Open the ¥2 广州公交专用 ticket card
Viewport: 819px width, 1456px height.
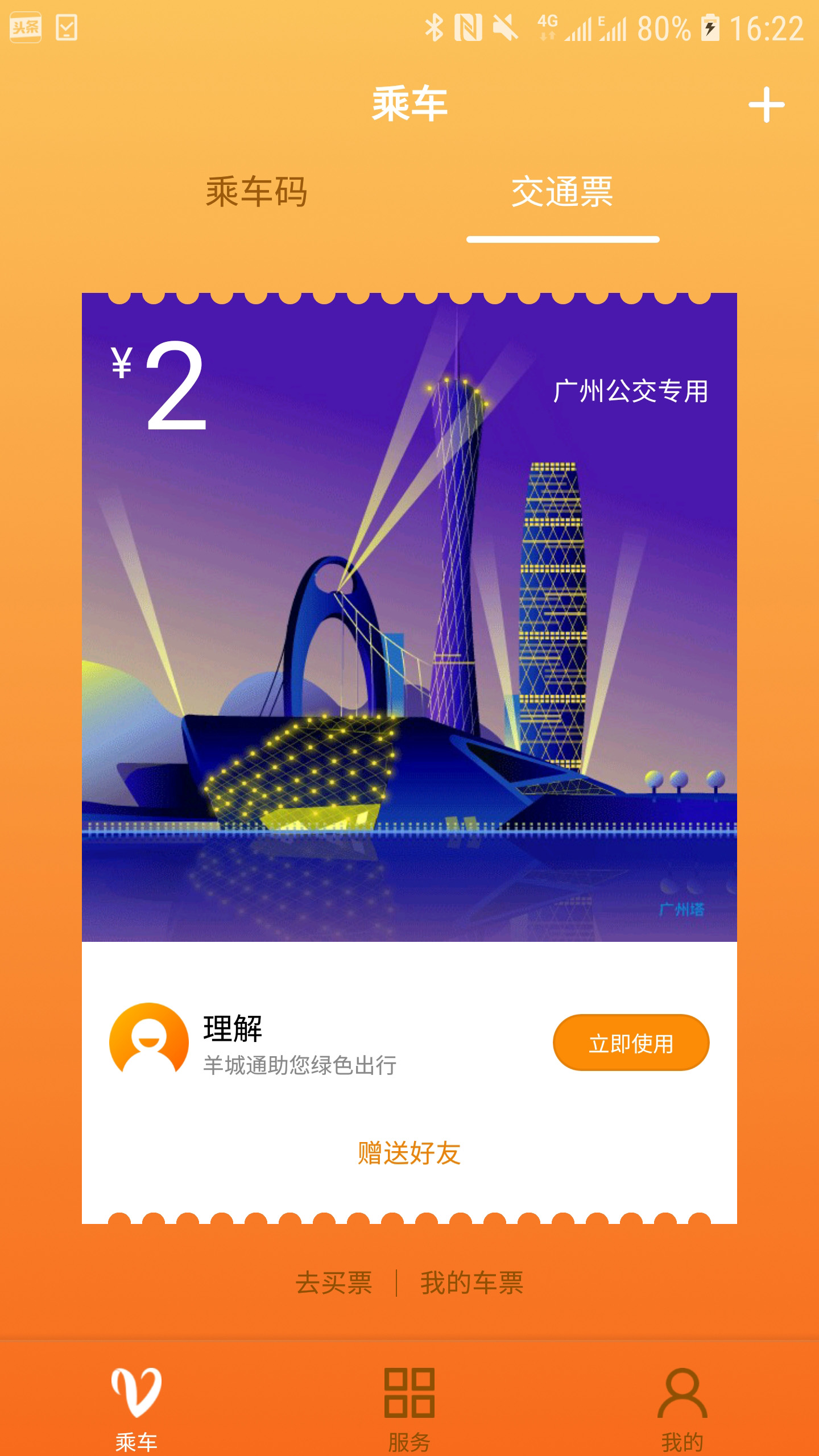pos(409,617)
